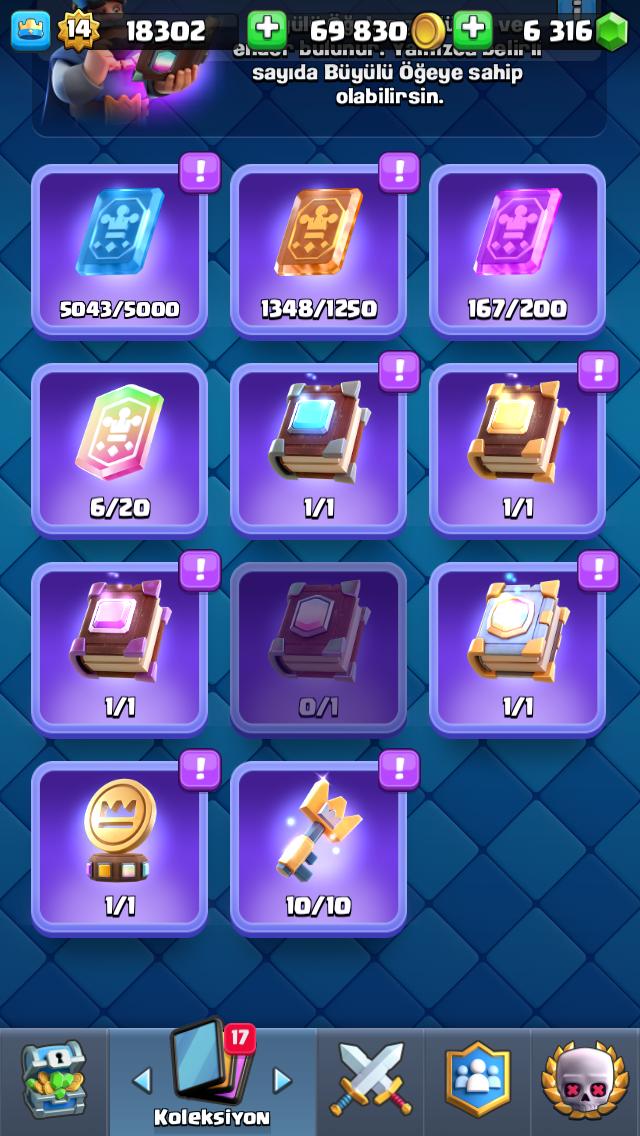Select the gold crown coin item

[120, 848]
